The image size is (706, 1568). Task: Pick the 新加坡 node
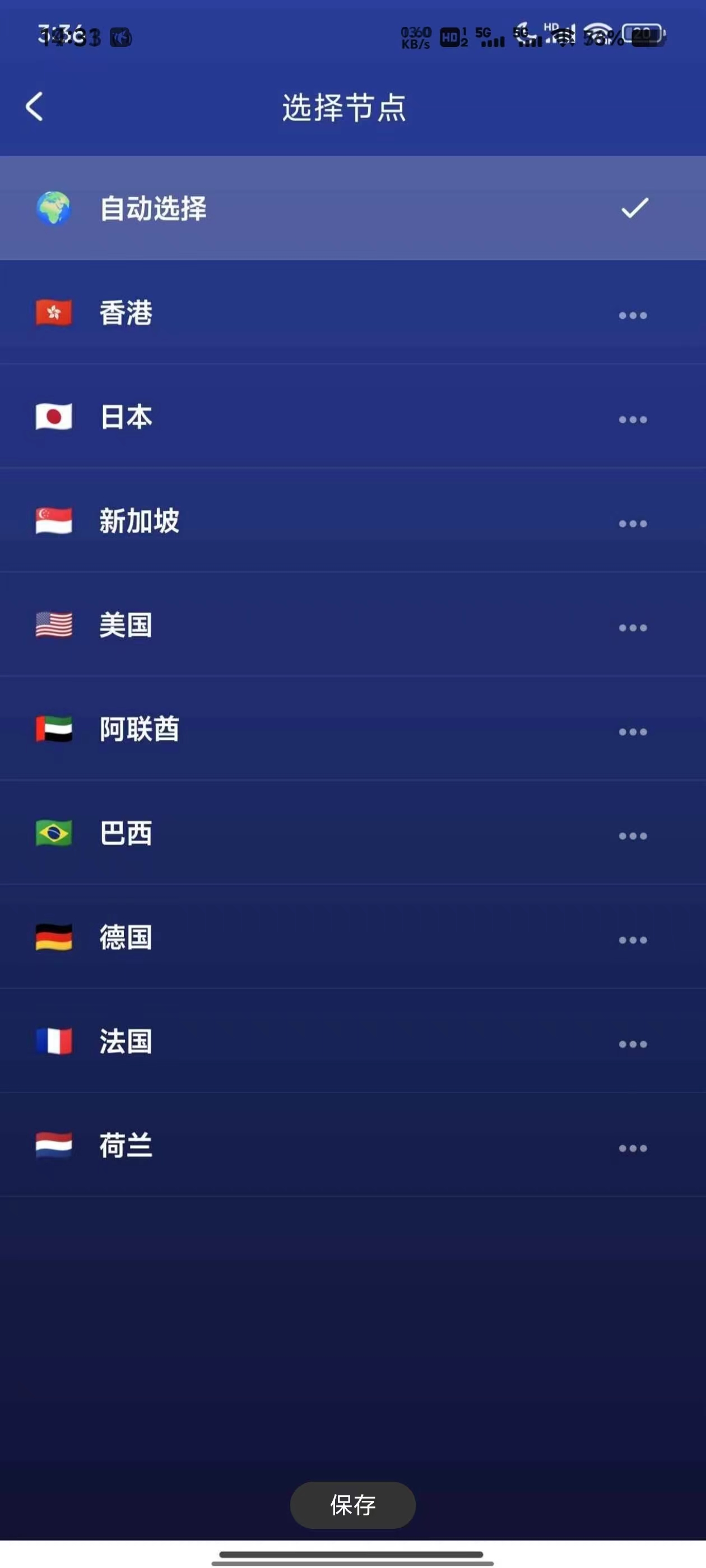click(x=352, y=521)
